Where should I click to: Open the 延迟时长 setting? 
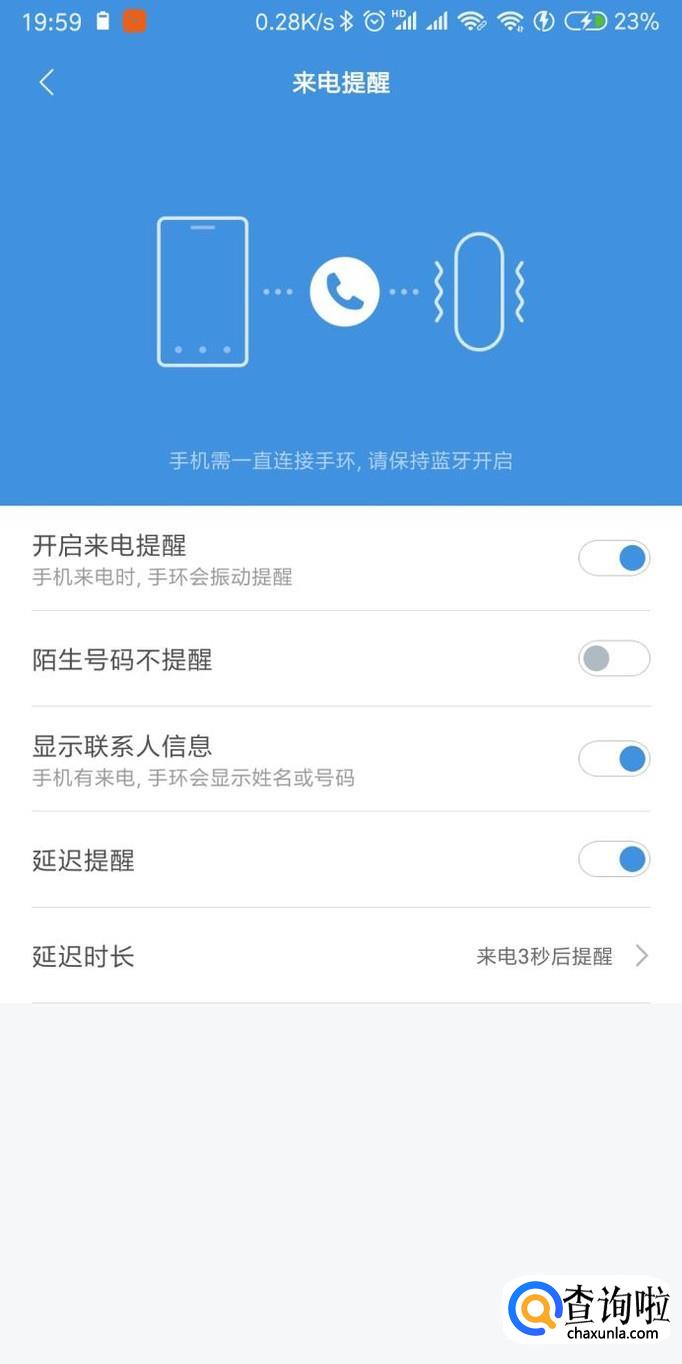(340, 956)
